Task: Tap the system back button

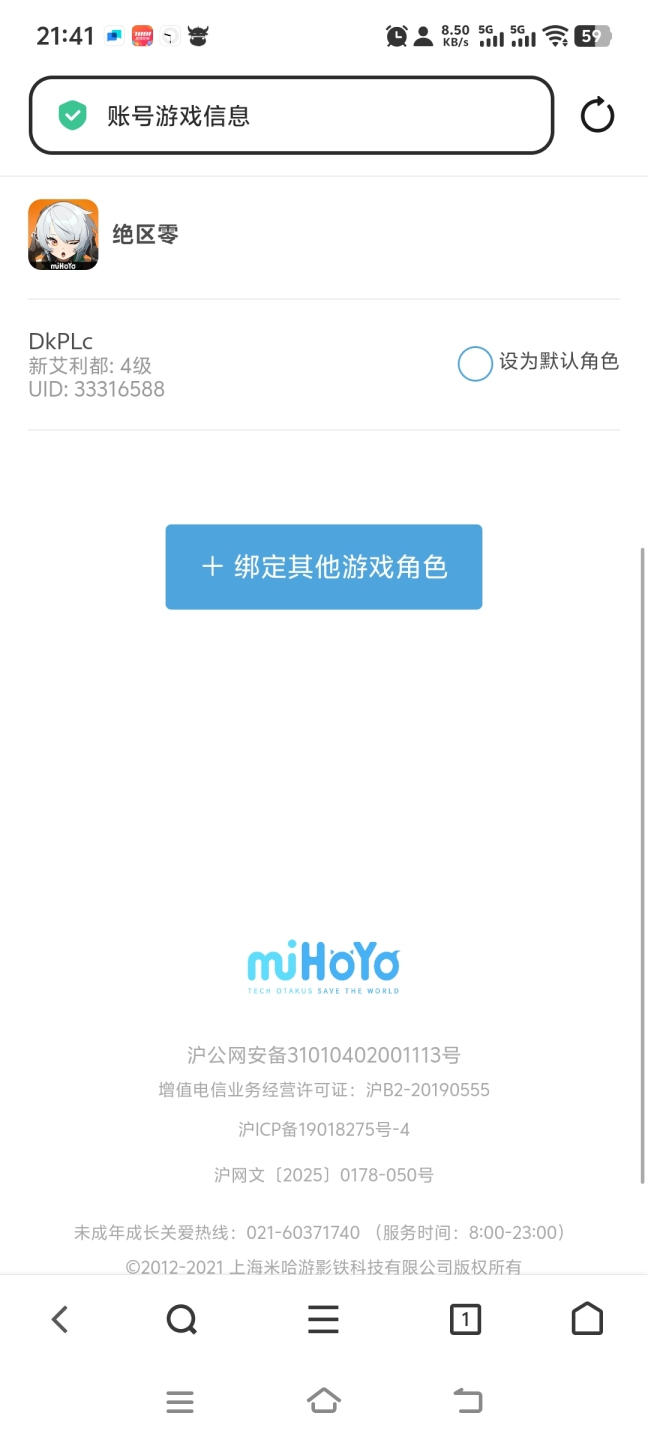Action: point(468,1402)
